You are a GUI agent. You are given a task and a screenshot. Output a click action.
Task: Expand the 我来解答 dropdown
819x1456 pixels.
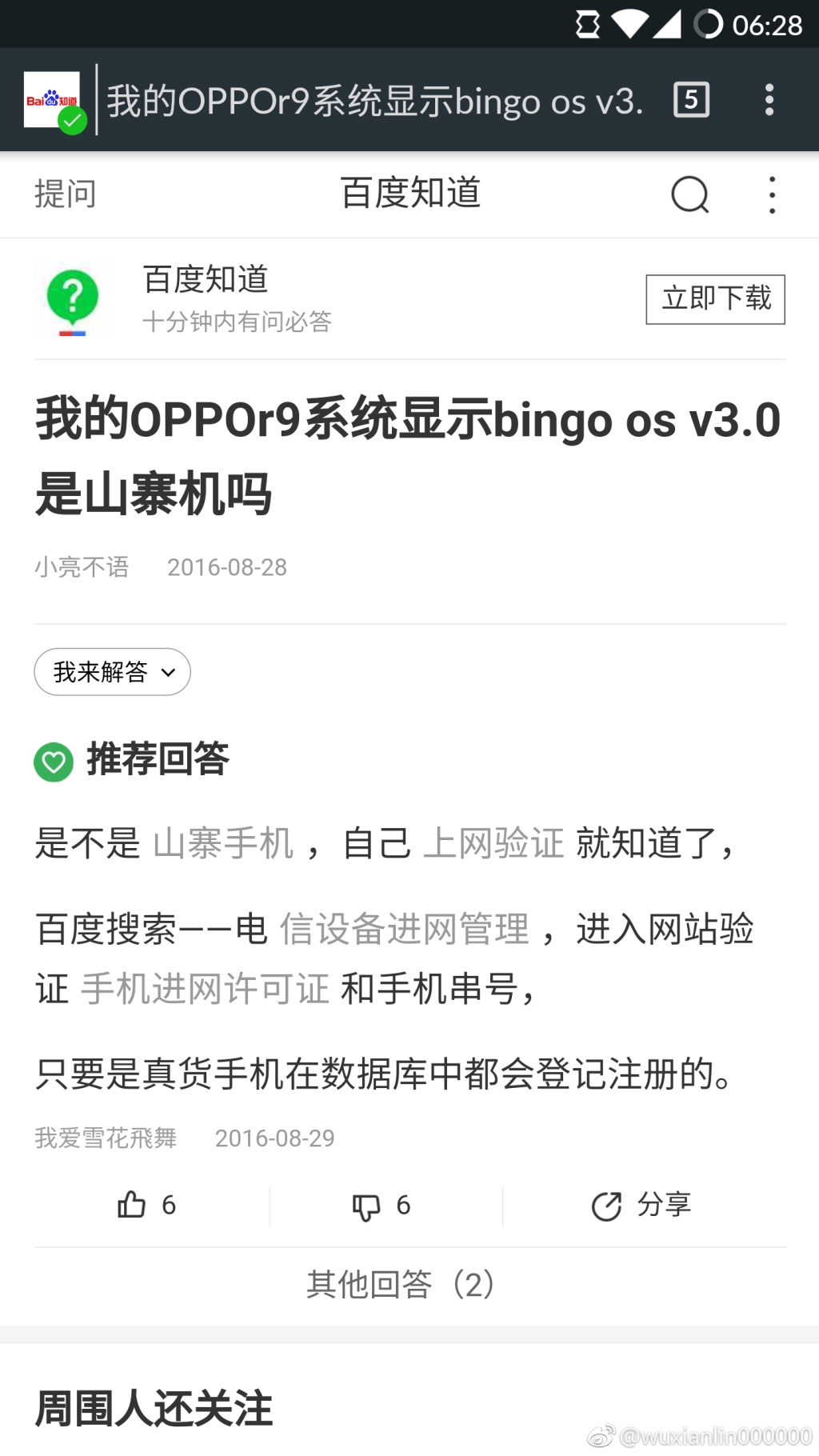[x=112, y=672]
